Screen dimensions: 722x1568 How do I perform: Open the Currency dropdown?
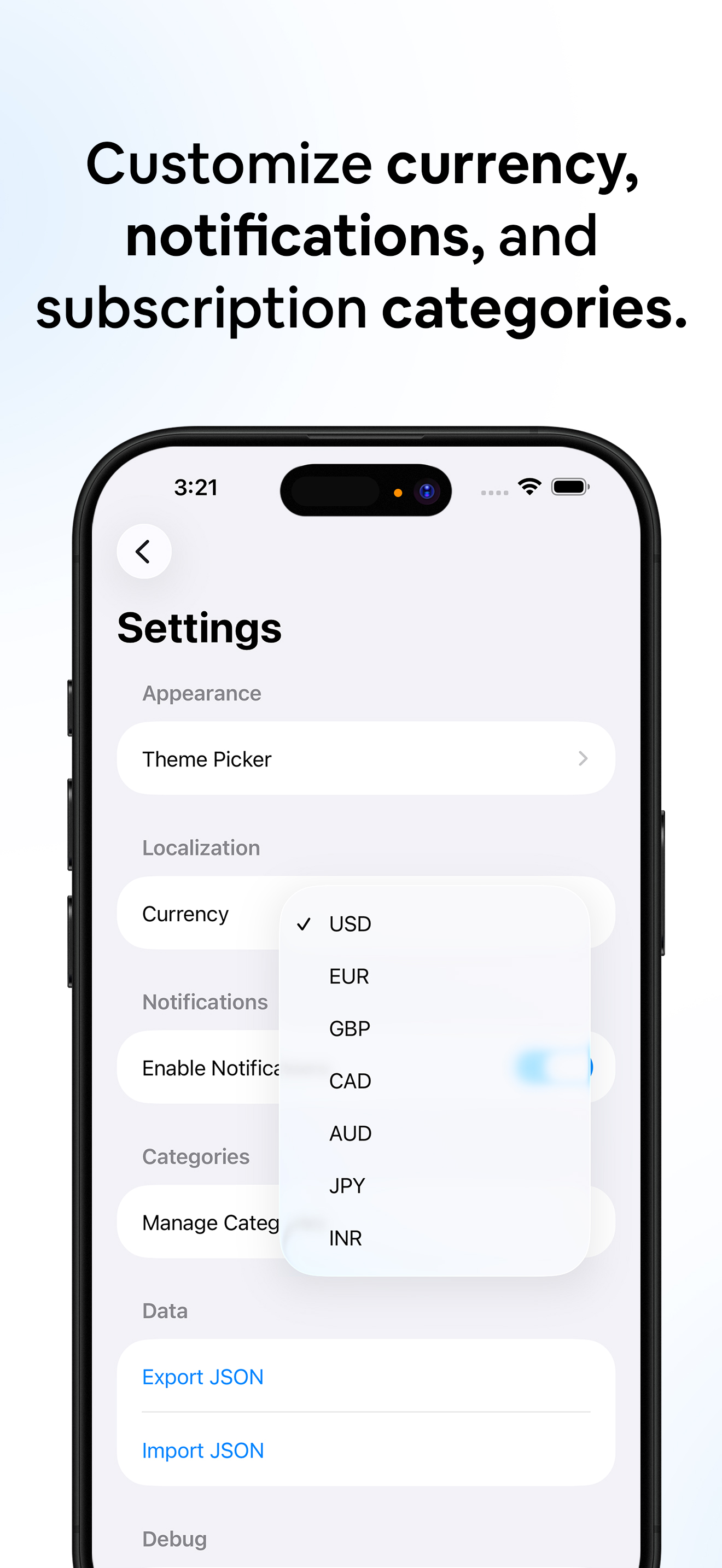pyautogui.click(x=184, y=913)
